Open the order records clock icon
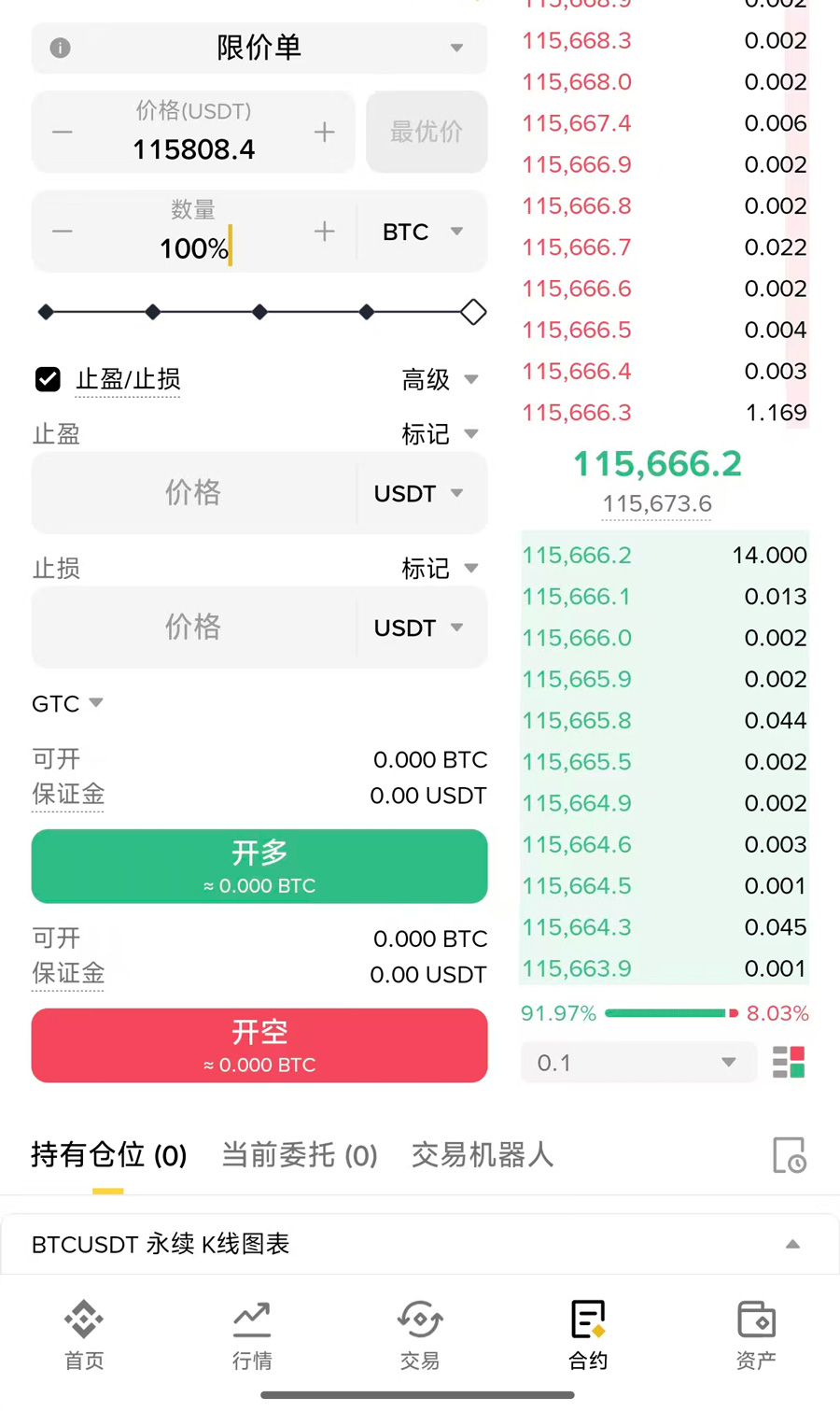Image resolution: width=840 pixels, height=1411 pixels. (x=789, y=1155)
